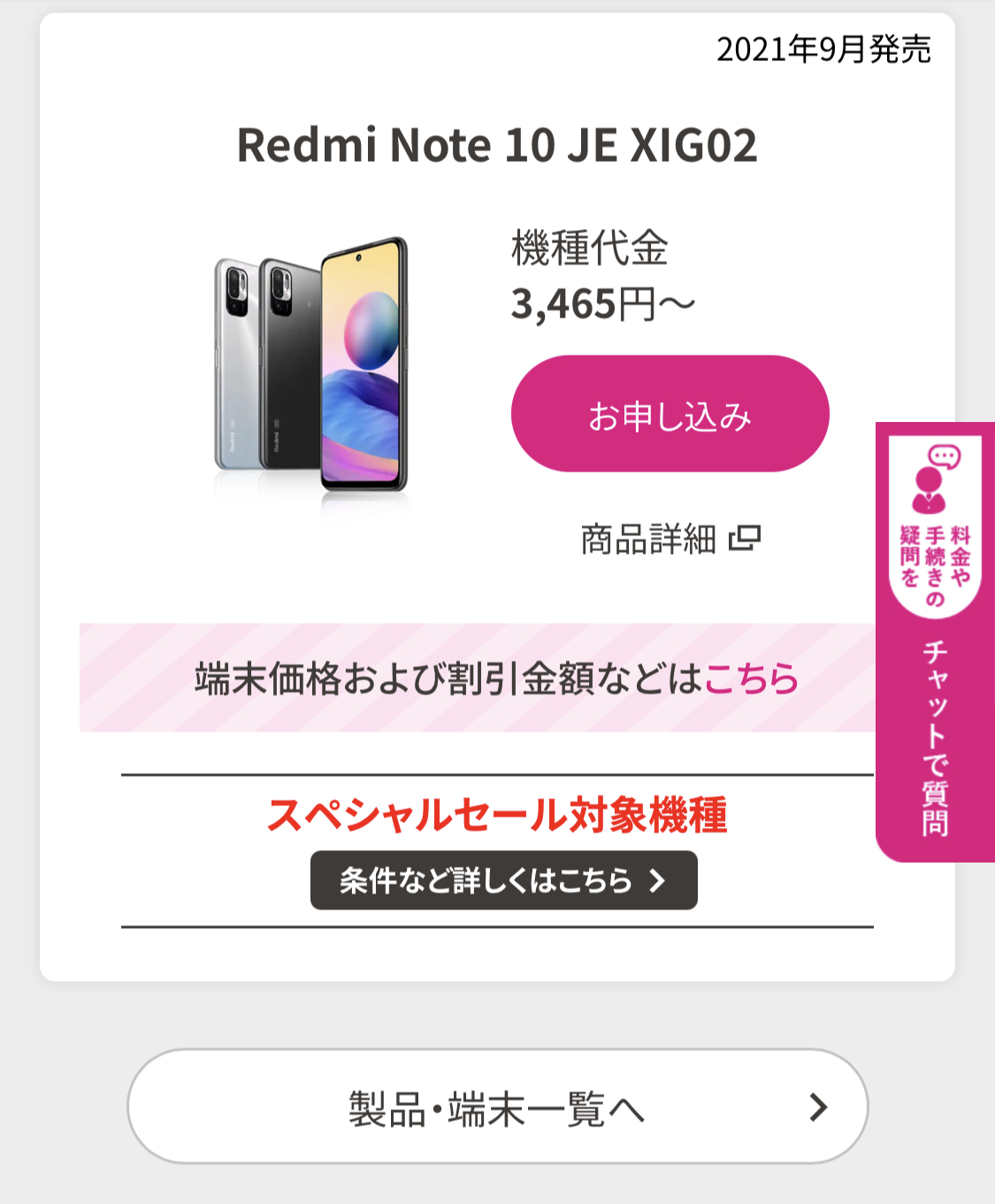Open the チャットで質問 chat side tab
995x1204 pixels.
coord(935,641)
